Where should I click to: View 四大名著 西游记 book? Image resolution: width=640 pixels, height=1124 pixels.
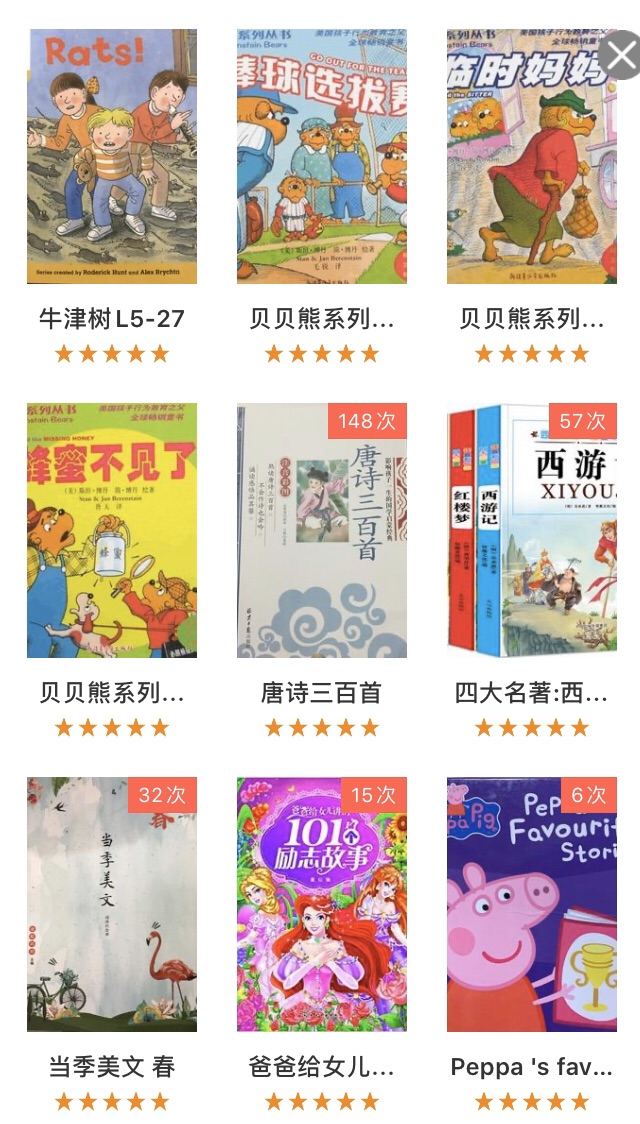pos(532,530)
